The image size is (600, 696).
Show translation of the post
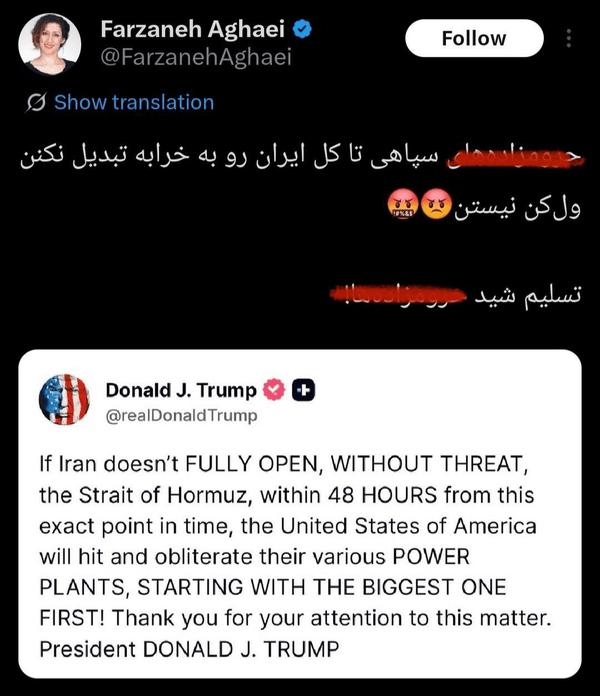pyautogui.click(x=133, y=102)
